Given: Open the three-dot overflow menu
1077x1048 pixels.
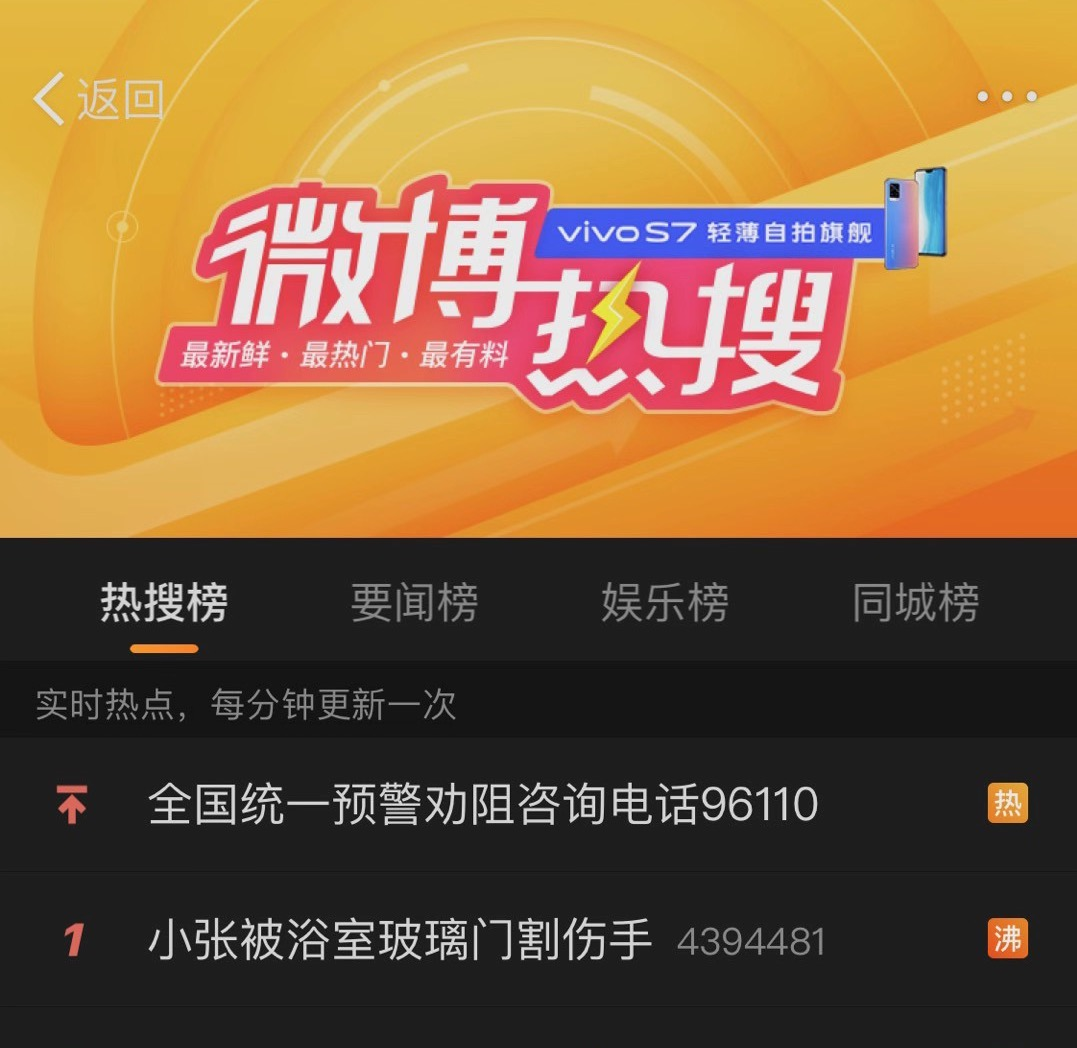Looking at the screenshot, I should pyautogui.click(x=1006, y=97).
